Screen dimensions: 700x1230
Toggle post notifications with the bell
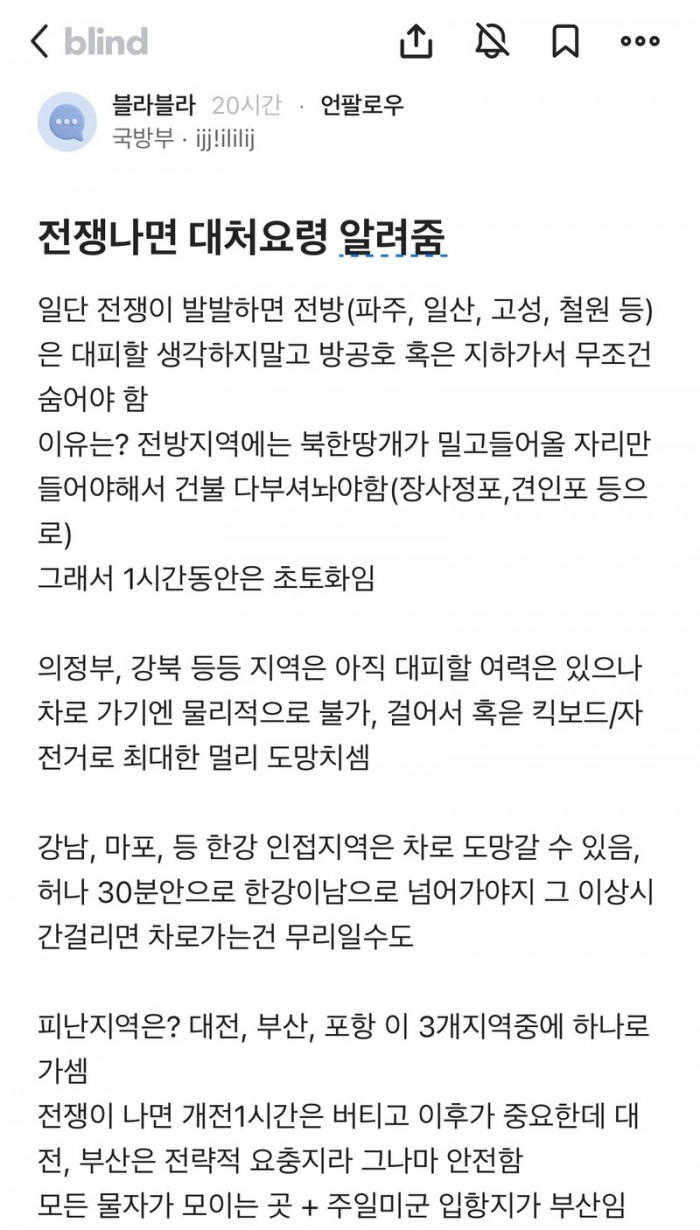point(491,41)
